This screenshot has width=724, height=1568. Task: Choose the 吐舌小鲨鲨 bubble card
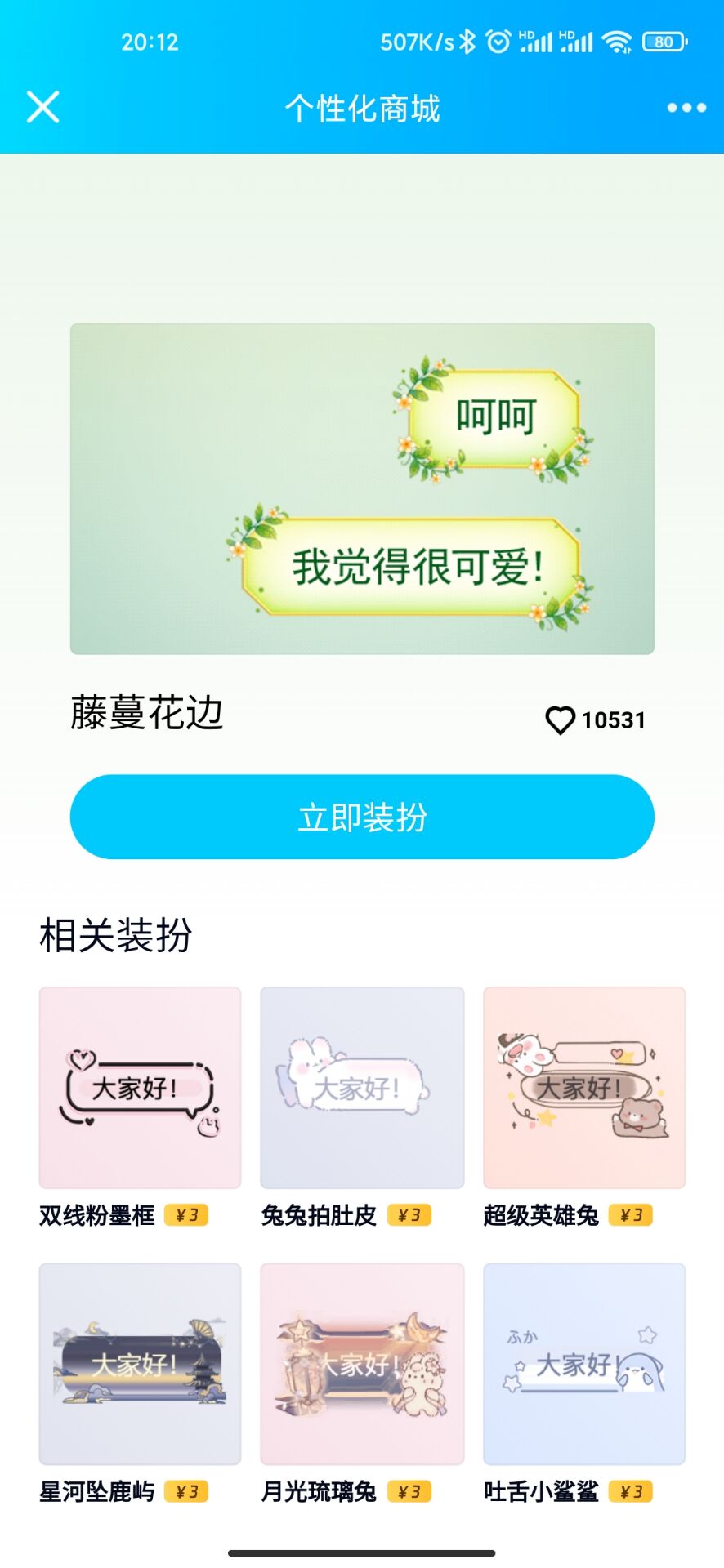pos(583,1364)
